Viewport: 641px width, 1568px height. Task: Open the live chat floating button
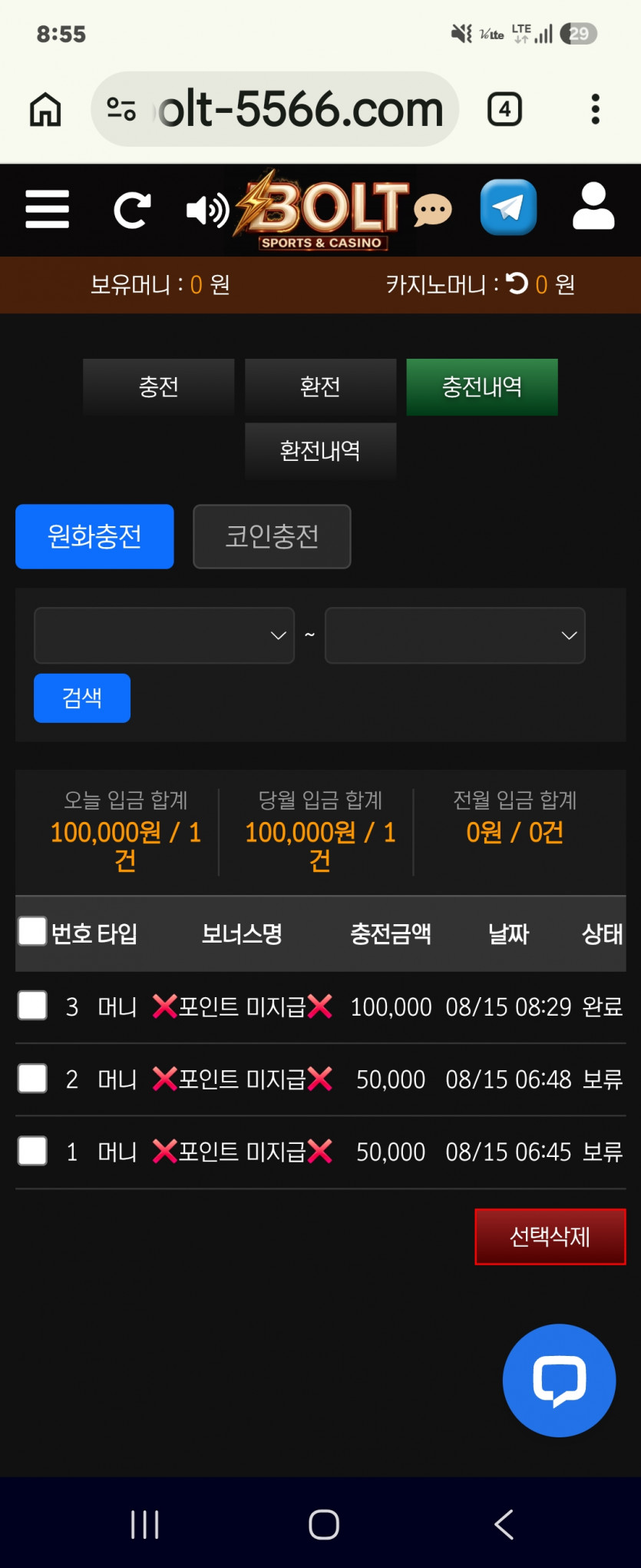click(x=559, y=1381)
